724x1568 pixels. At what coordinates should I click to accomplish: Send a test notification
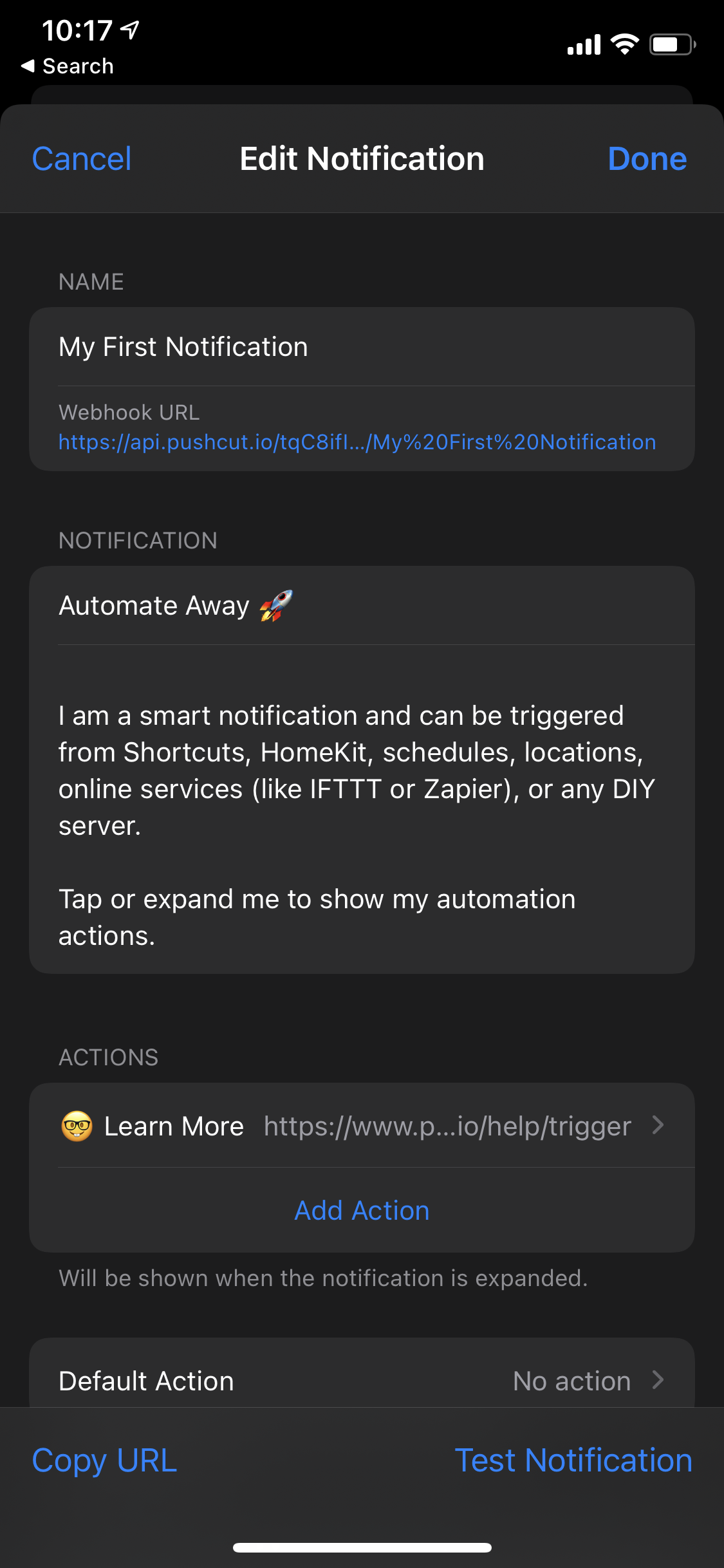pyautogui.click(x=573, y=1461)
